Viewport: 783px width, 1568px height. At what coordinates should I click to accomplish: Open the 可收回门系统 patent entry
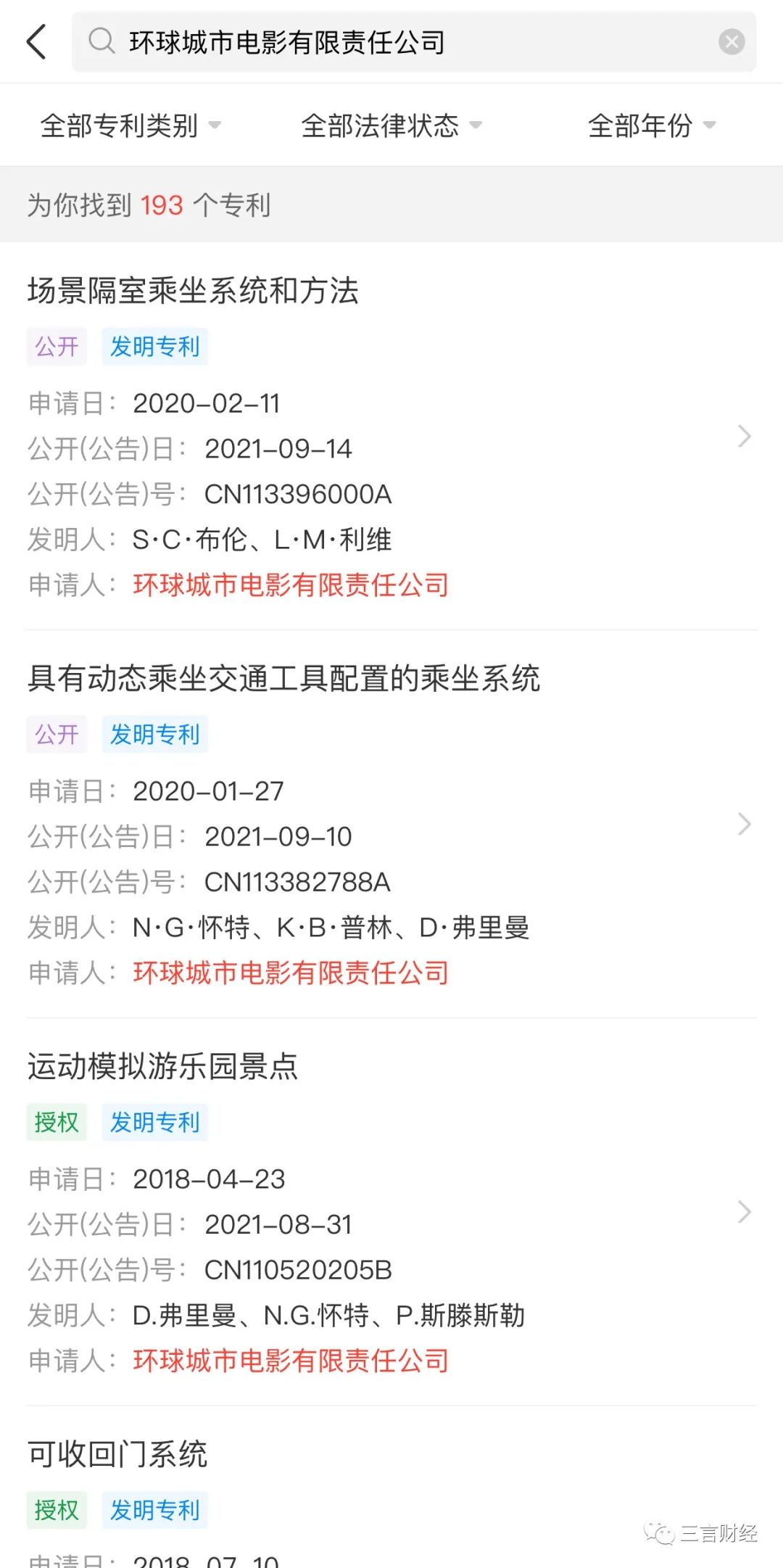[118, 1454]
